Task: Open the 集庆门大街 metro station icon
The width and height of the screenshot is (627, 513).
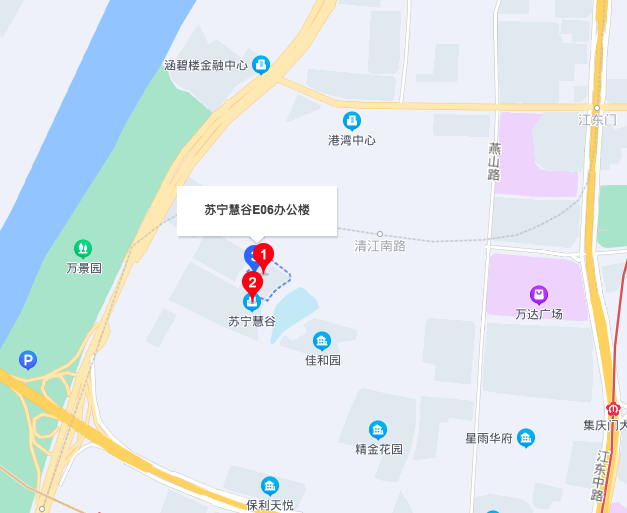Action: pyautogui.click(x=613, y=408)
